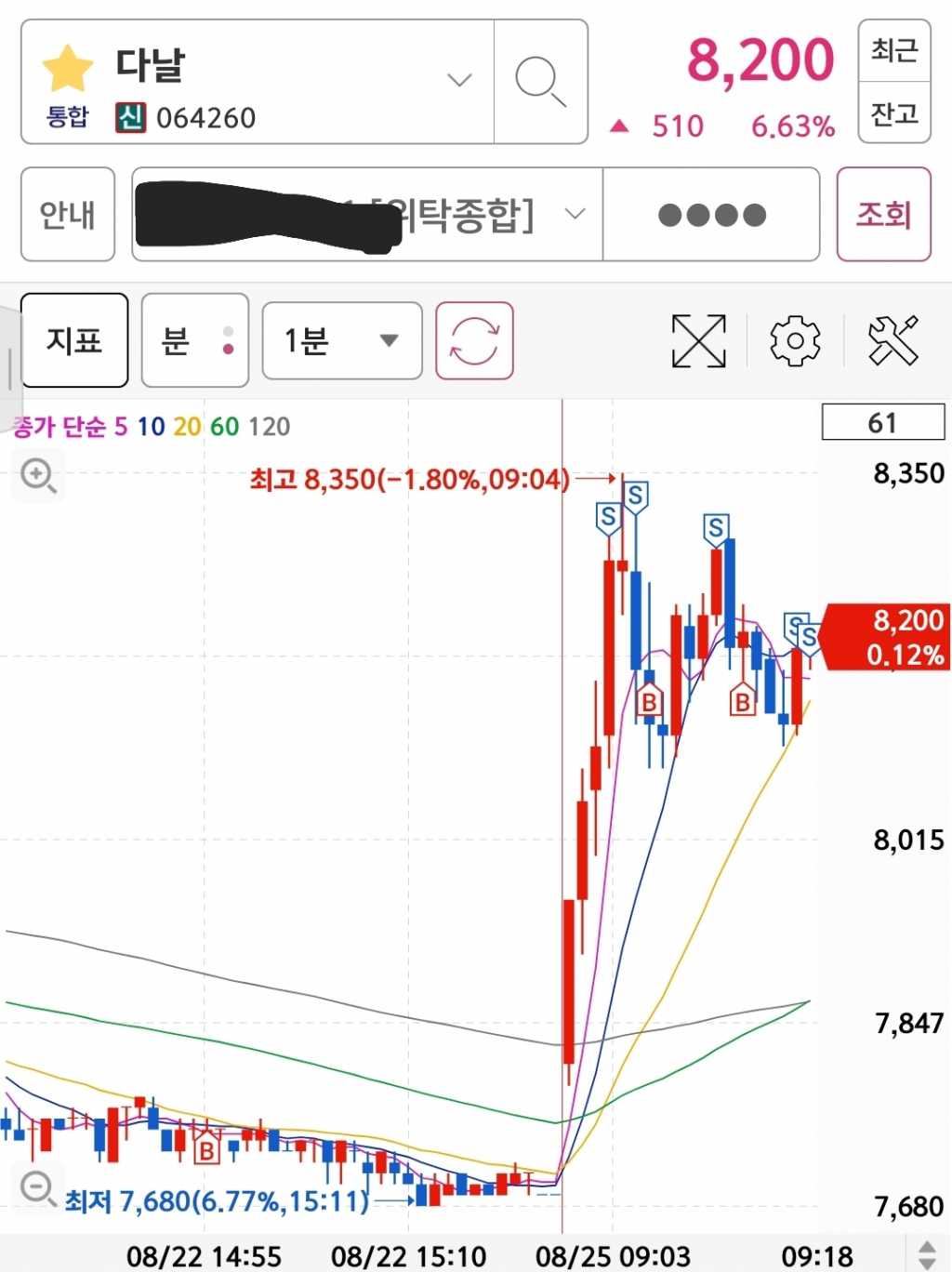Enter the account password field
Image resolution: width=952 pixels, height=1272 pixels.
[711, 215]
